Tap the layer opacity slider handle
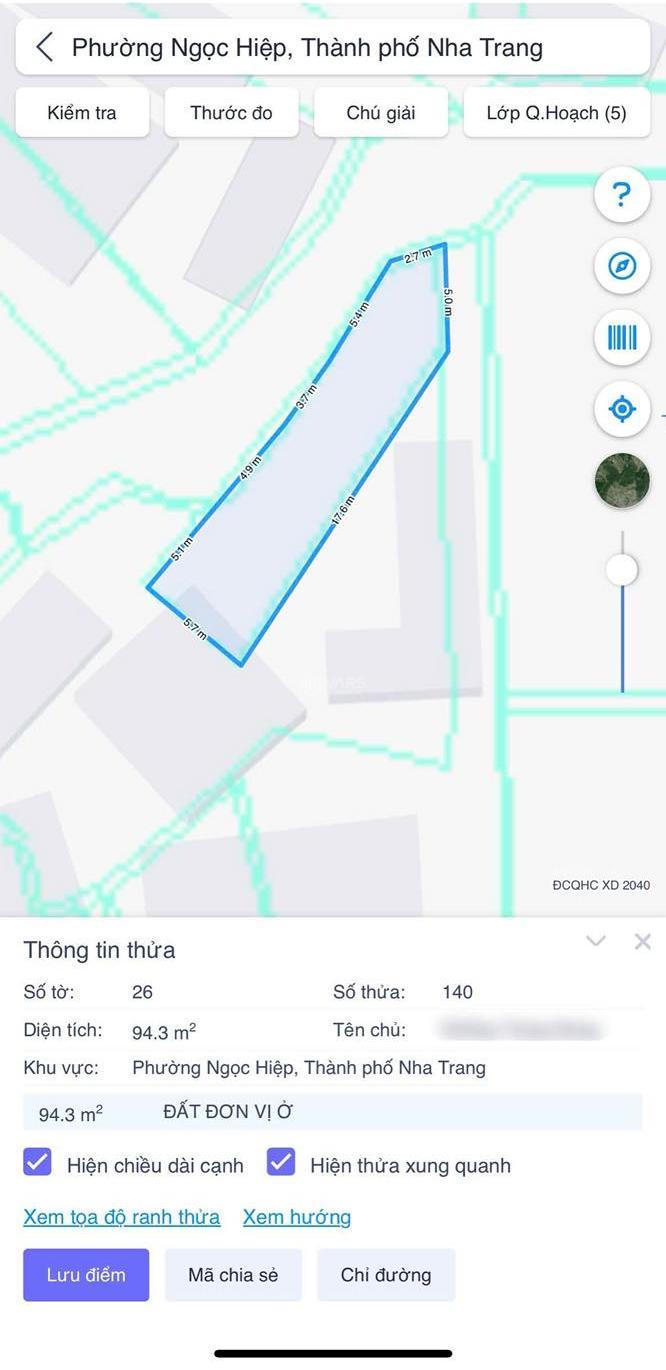Viewport: 666px width, 1370px height. click(622, 570)
